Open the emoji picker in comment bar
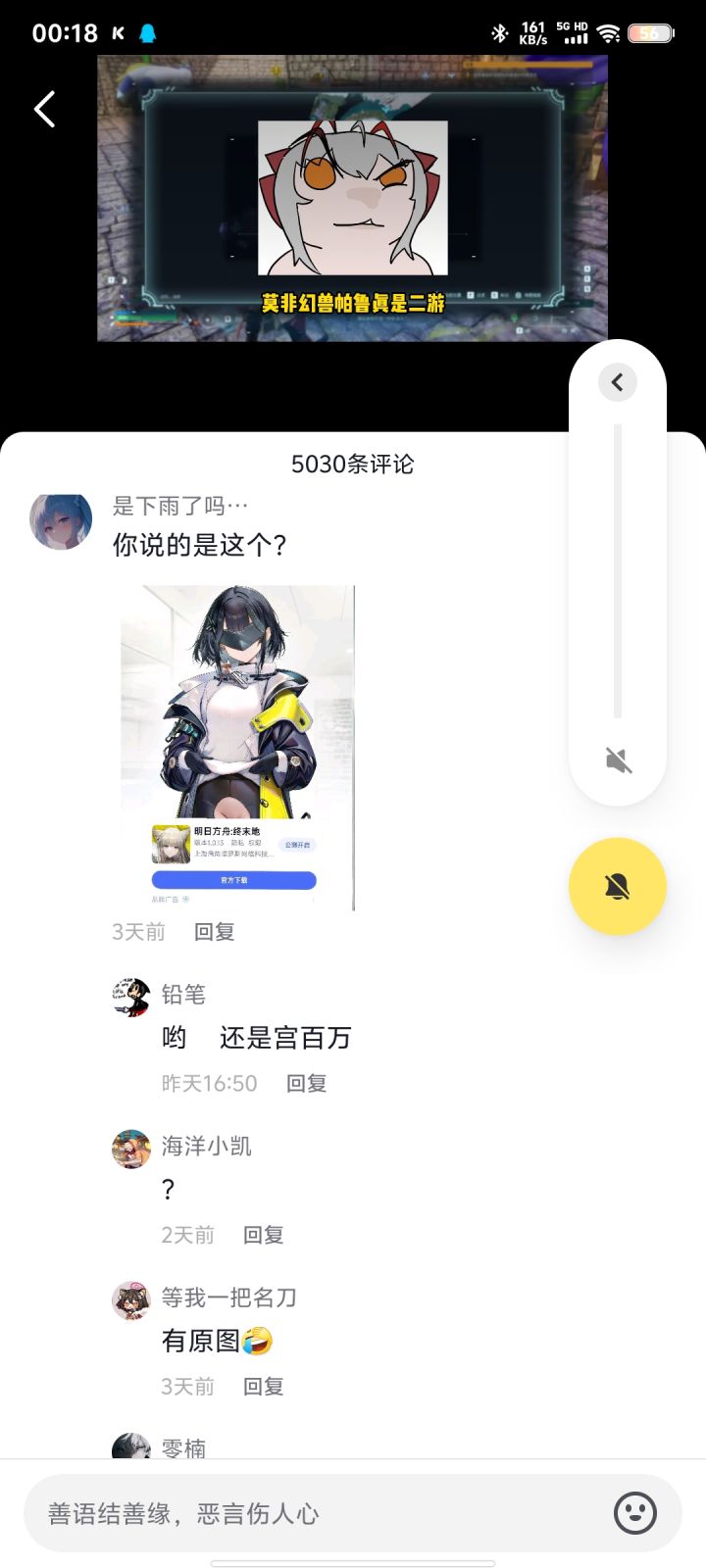Viewport: 706px width, 1568px height. [635, 1513]
